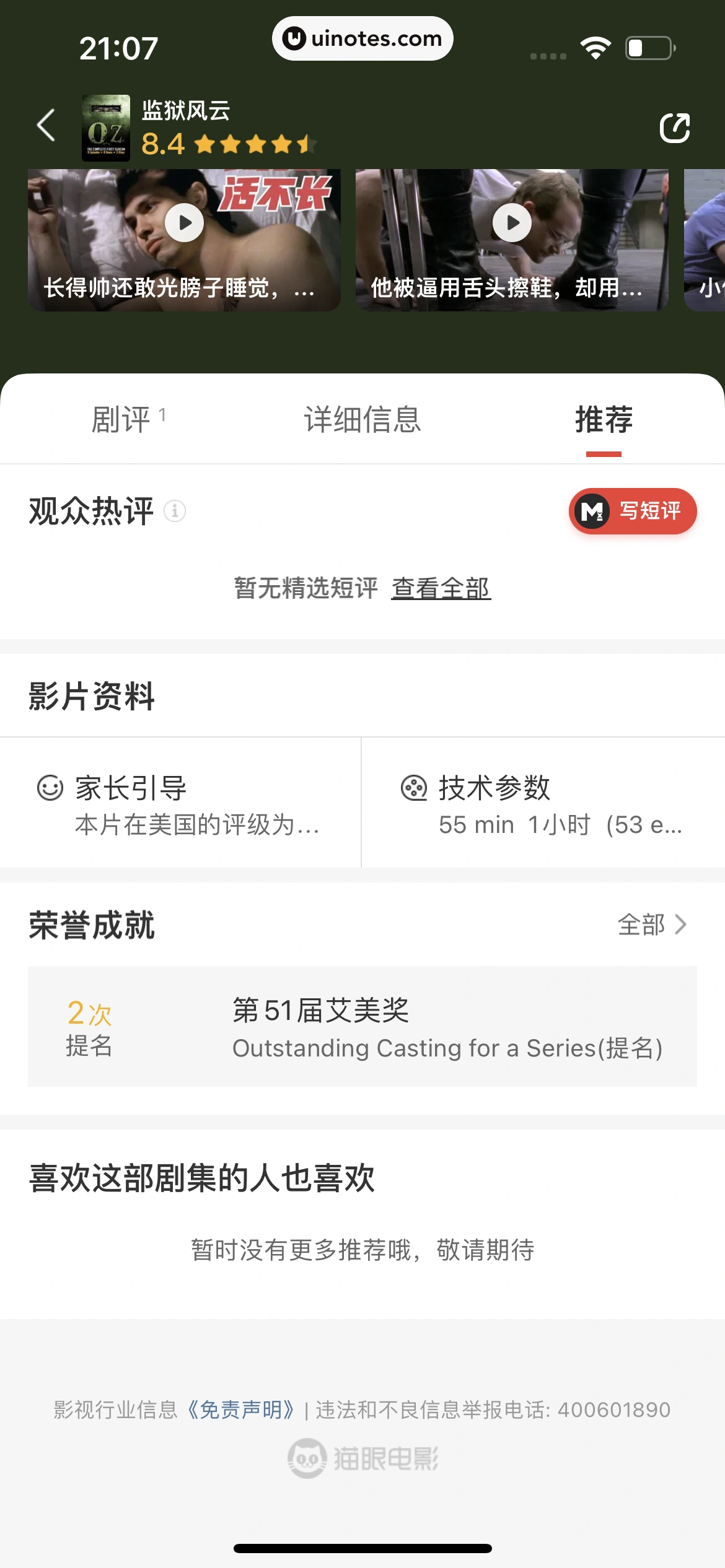Tap the 技术参数 film reel icon
The height and width of the screenshot is (1568, 725).
[x=414, y=788]
